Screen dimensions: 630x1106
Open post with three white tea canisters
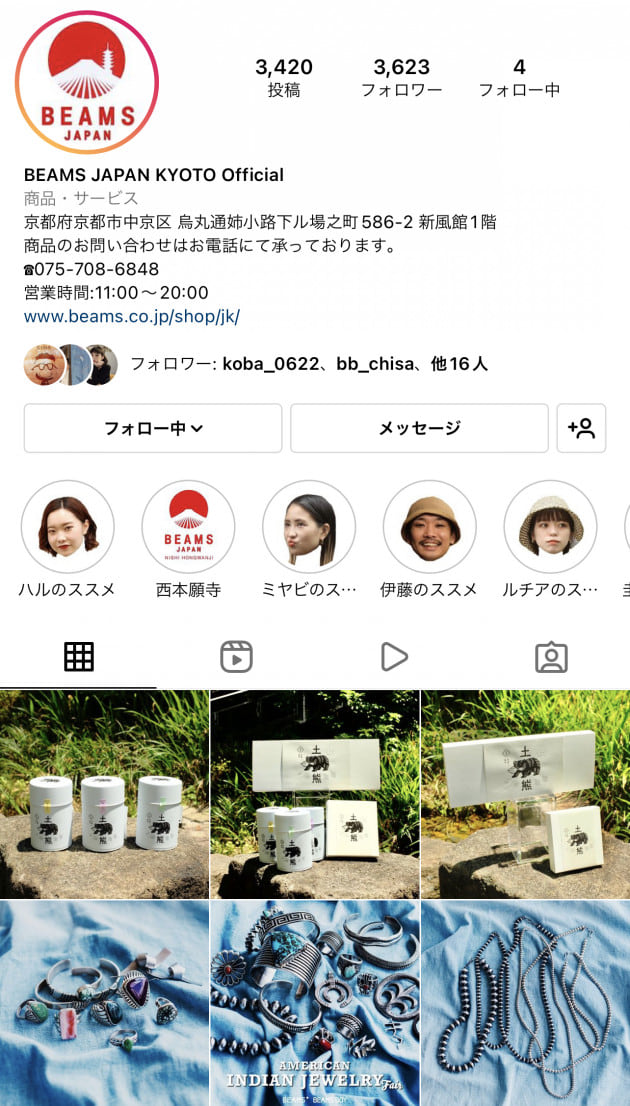[104, 794]
